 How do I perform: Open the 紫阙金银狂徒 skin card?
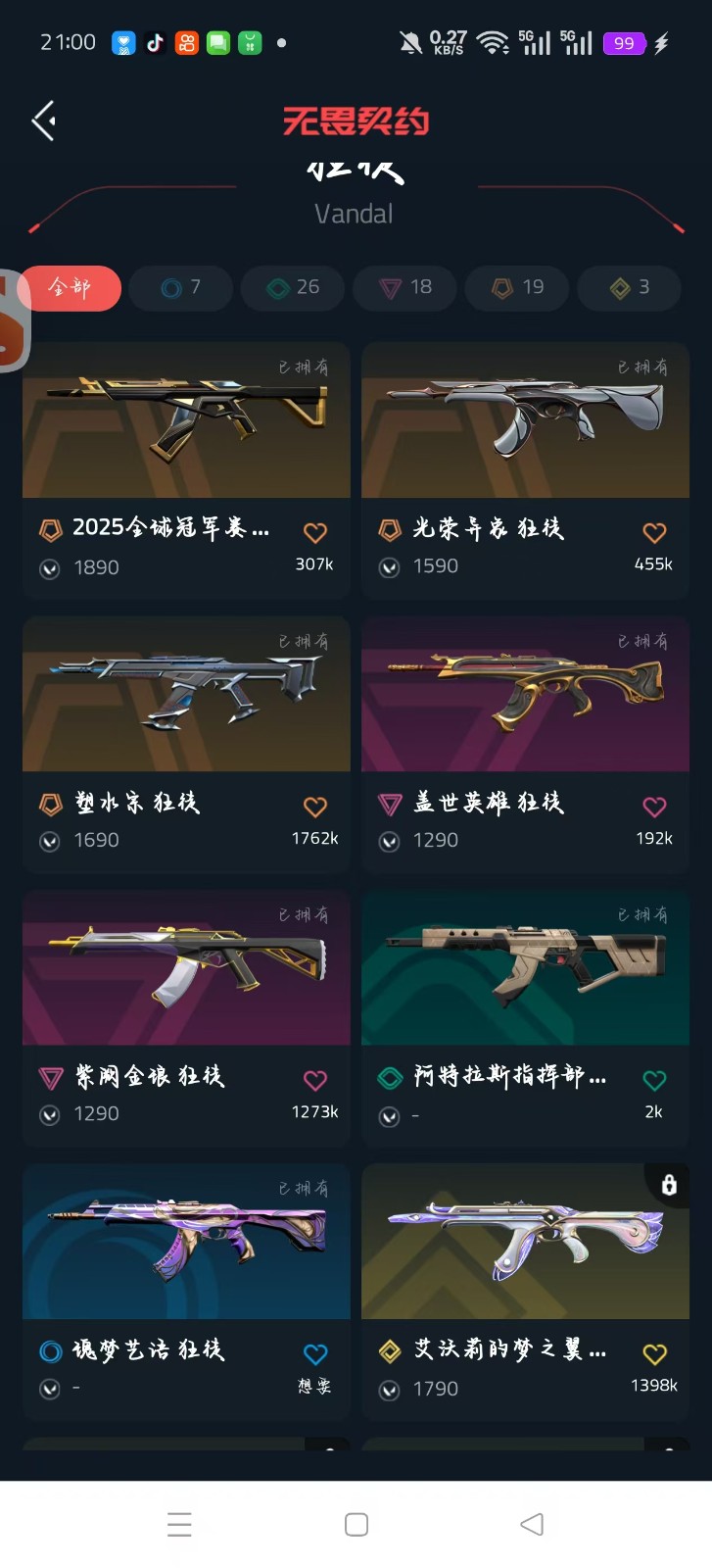tap(186, 969)
